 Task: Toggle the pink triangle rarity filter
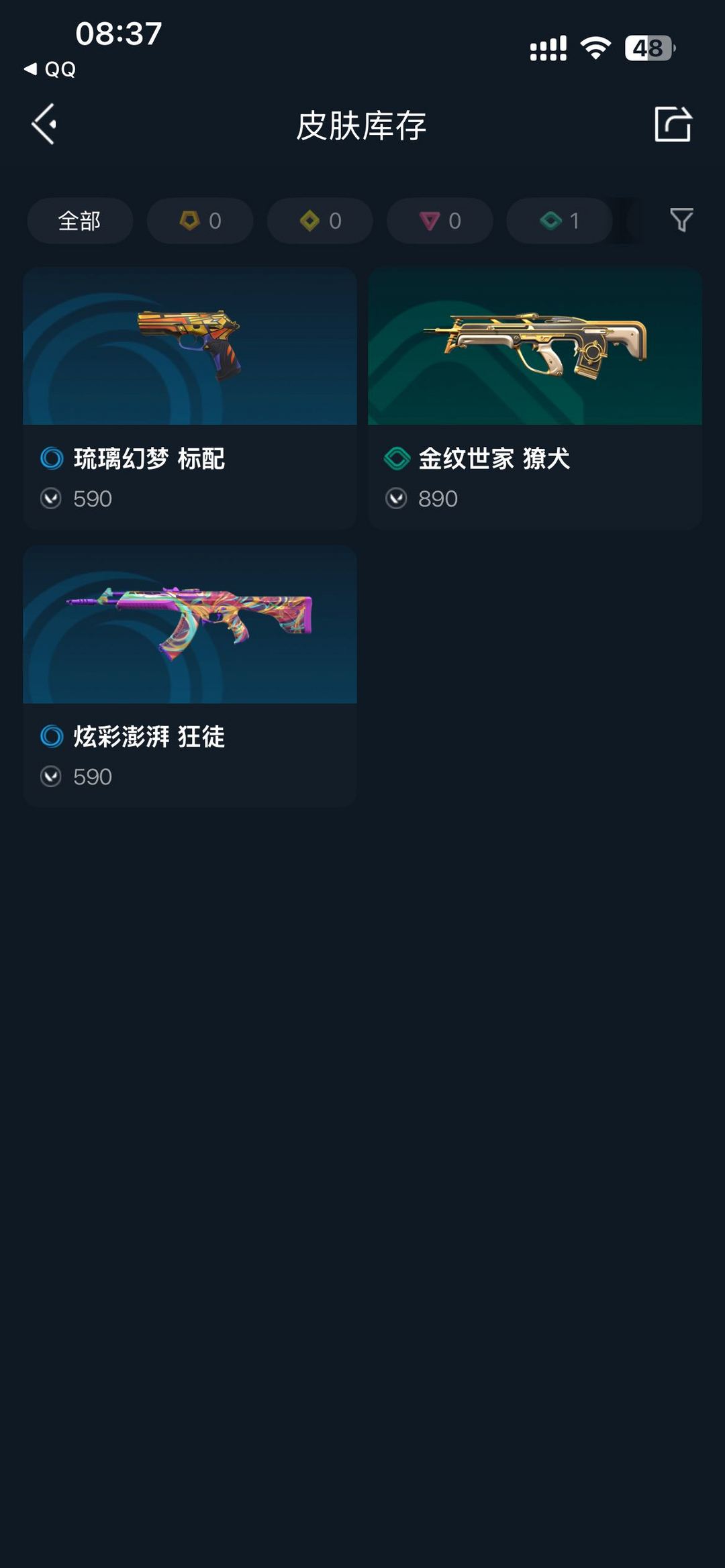[x=439, y=221]
